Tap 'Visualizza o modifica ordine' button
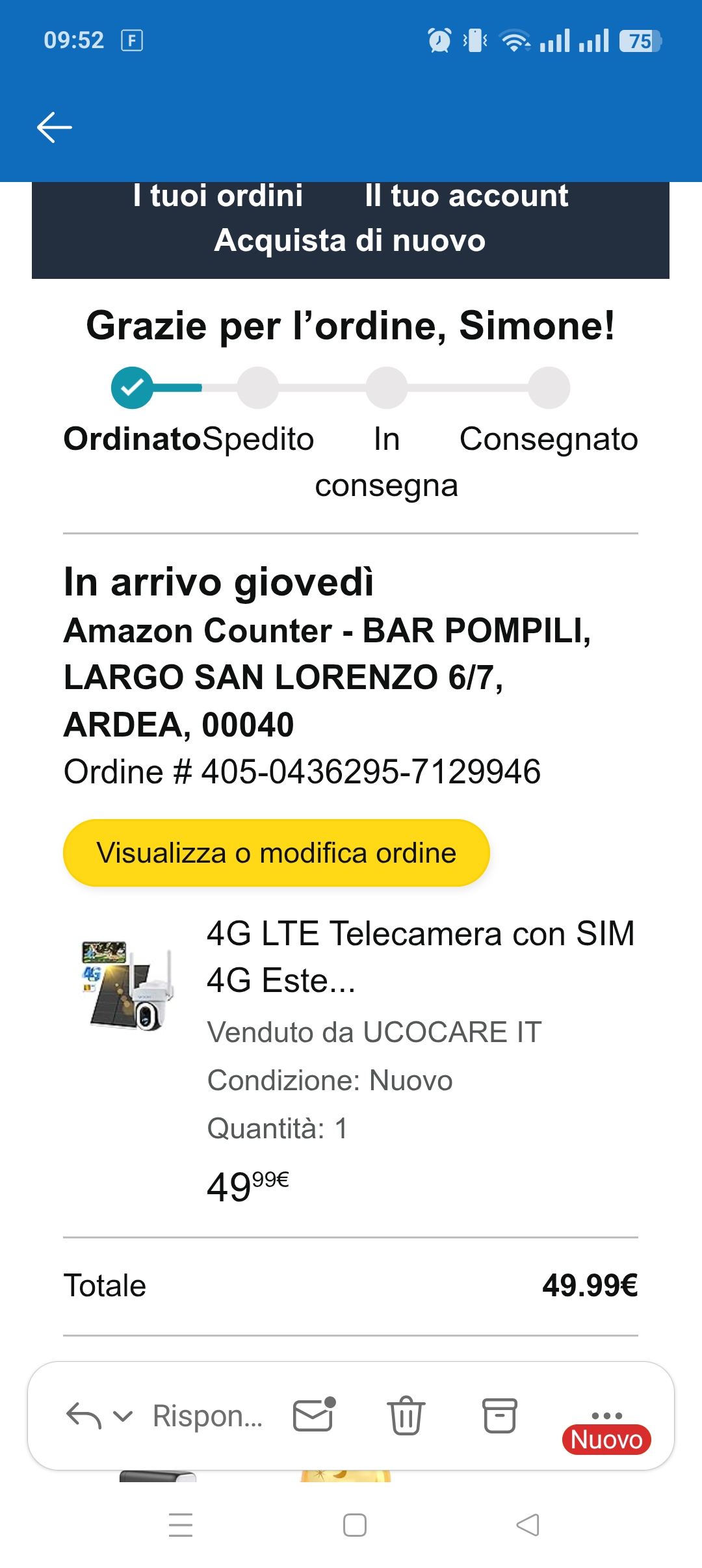Screen dimensions: 702x1568 [276, 853]
